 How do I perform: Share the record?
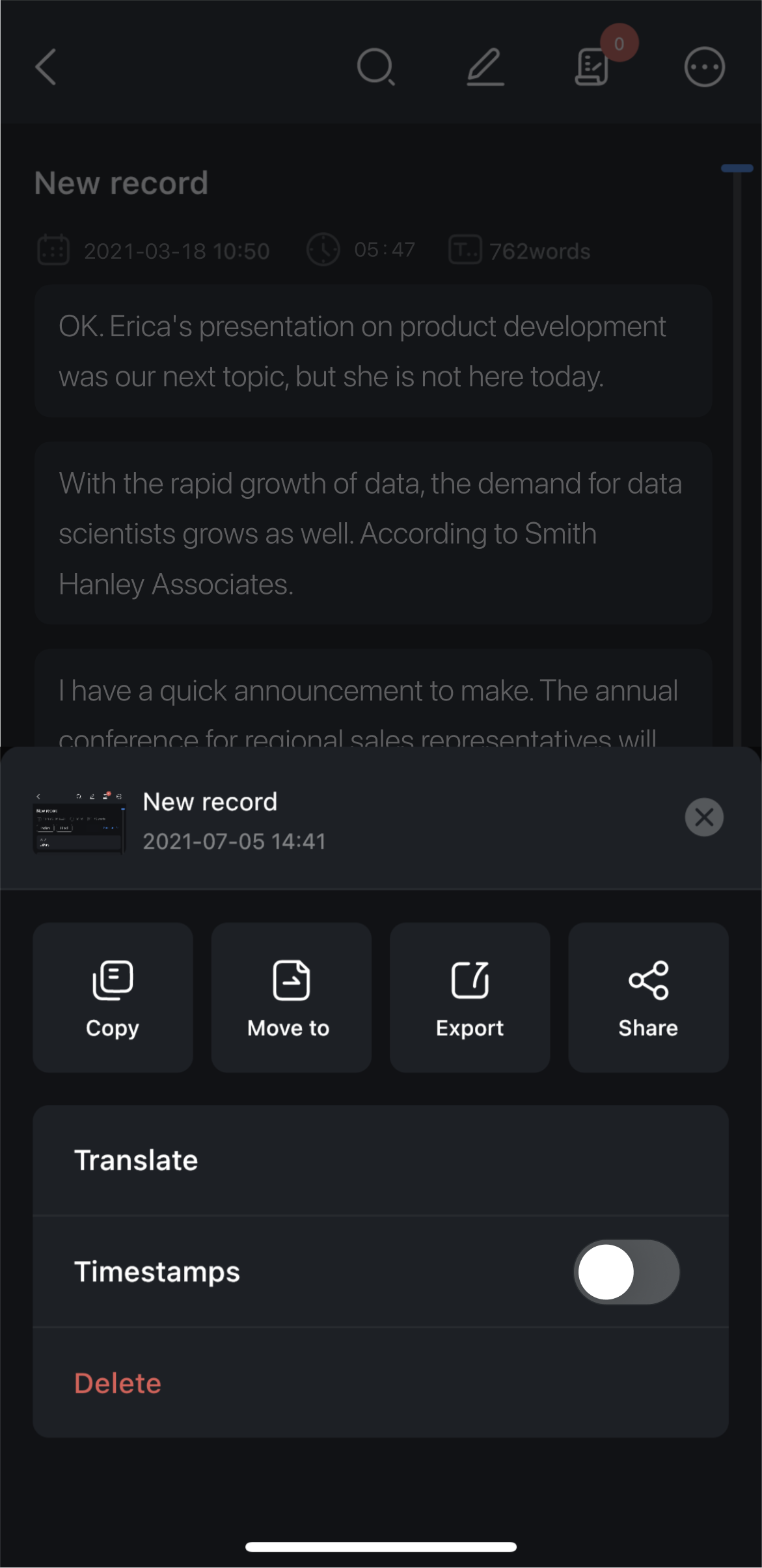(x=647, y=997)
